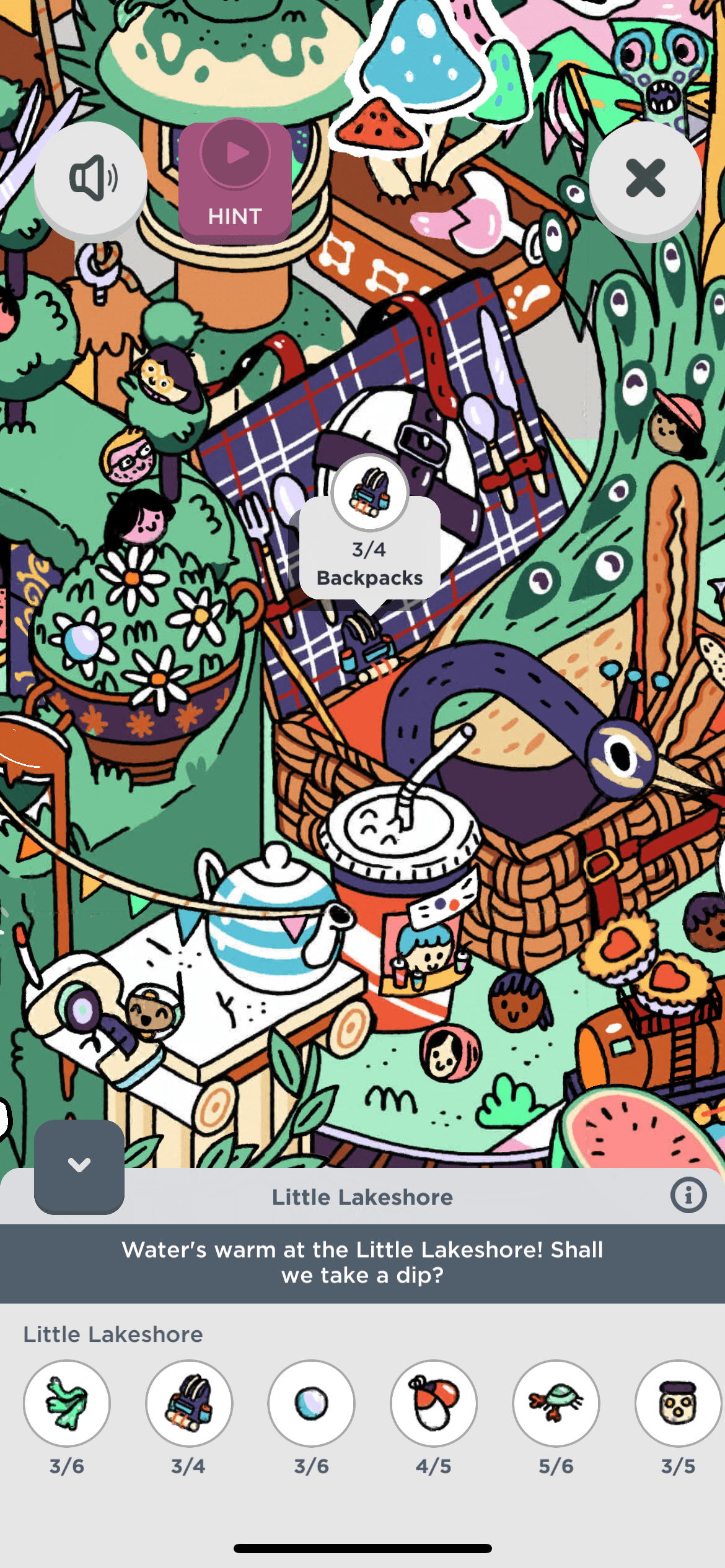The width and height of the screenshot is (725, 1568).
Task: Select the green coral item showing 3/6
Action: click(67, 1403)
